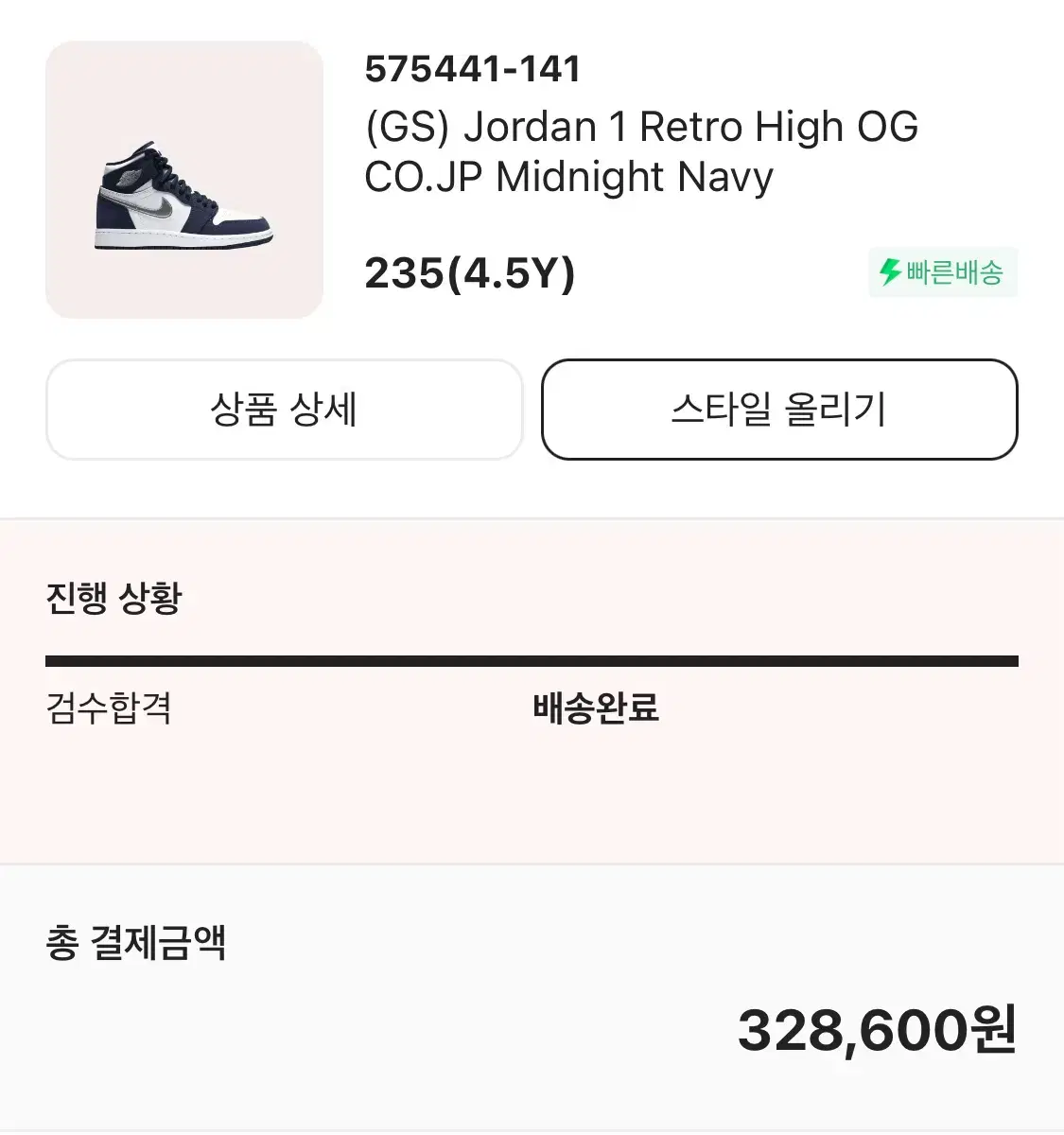1064x1135 pixels.
Task: Click CO.JP Midnight Navy colorway text
Action: click(x=569, y=177)
